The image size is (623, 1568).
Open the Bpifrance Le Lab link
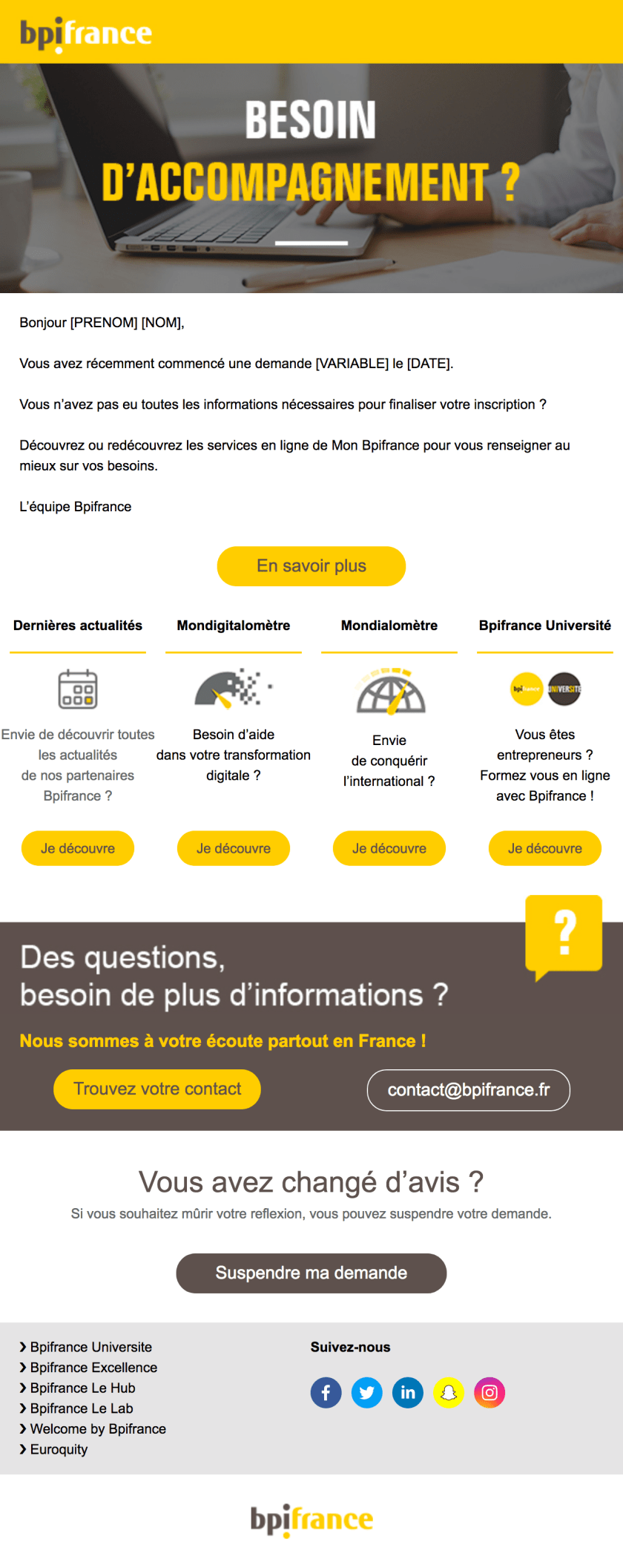[82, 1408]
